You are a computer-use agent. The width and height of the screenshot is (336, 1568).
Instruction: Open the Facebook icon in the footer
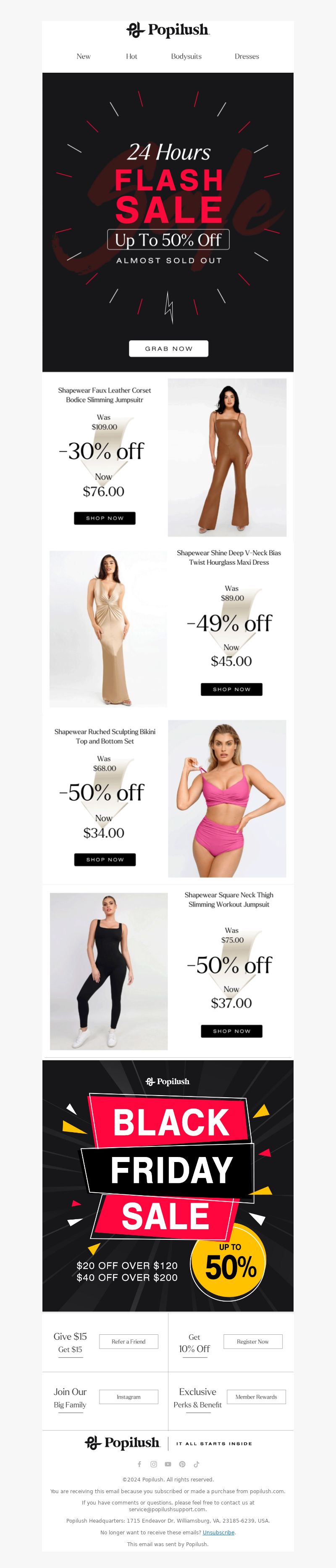139,1464
